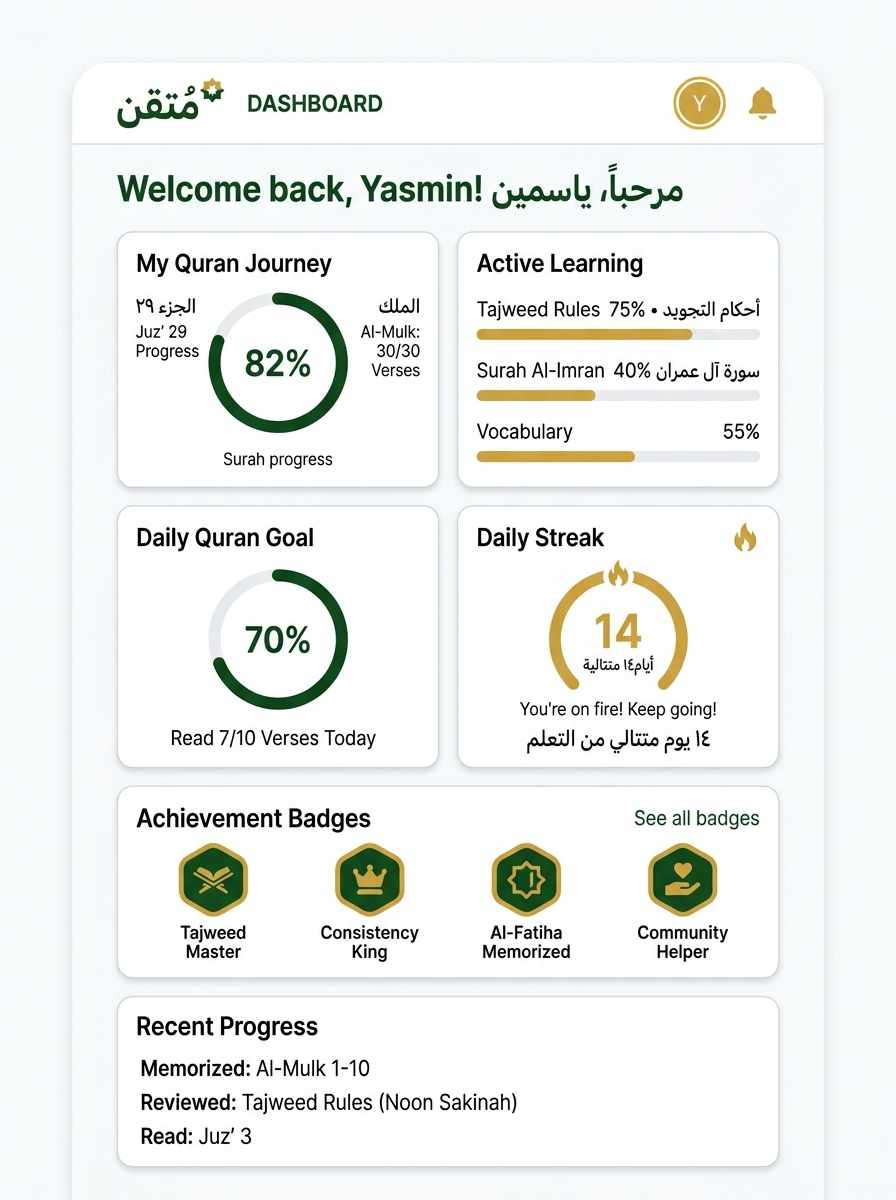Open the Recent Progress card

tap(448, 1081)
